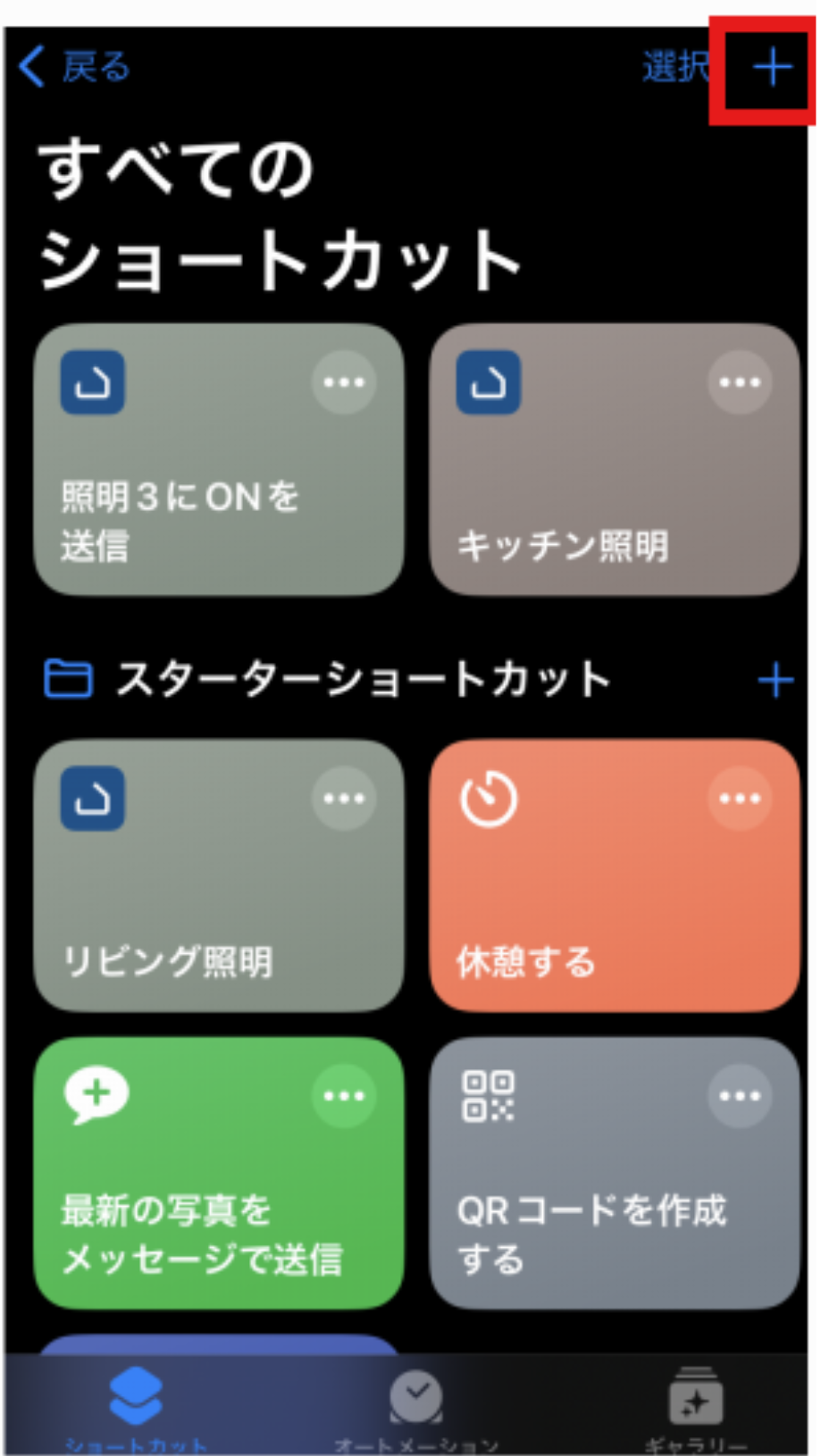Screen dimensions: 821x1456
Task: Add a shortcut to スターターショートカット folder
Action: click(x=775, y=682)
